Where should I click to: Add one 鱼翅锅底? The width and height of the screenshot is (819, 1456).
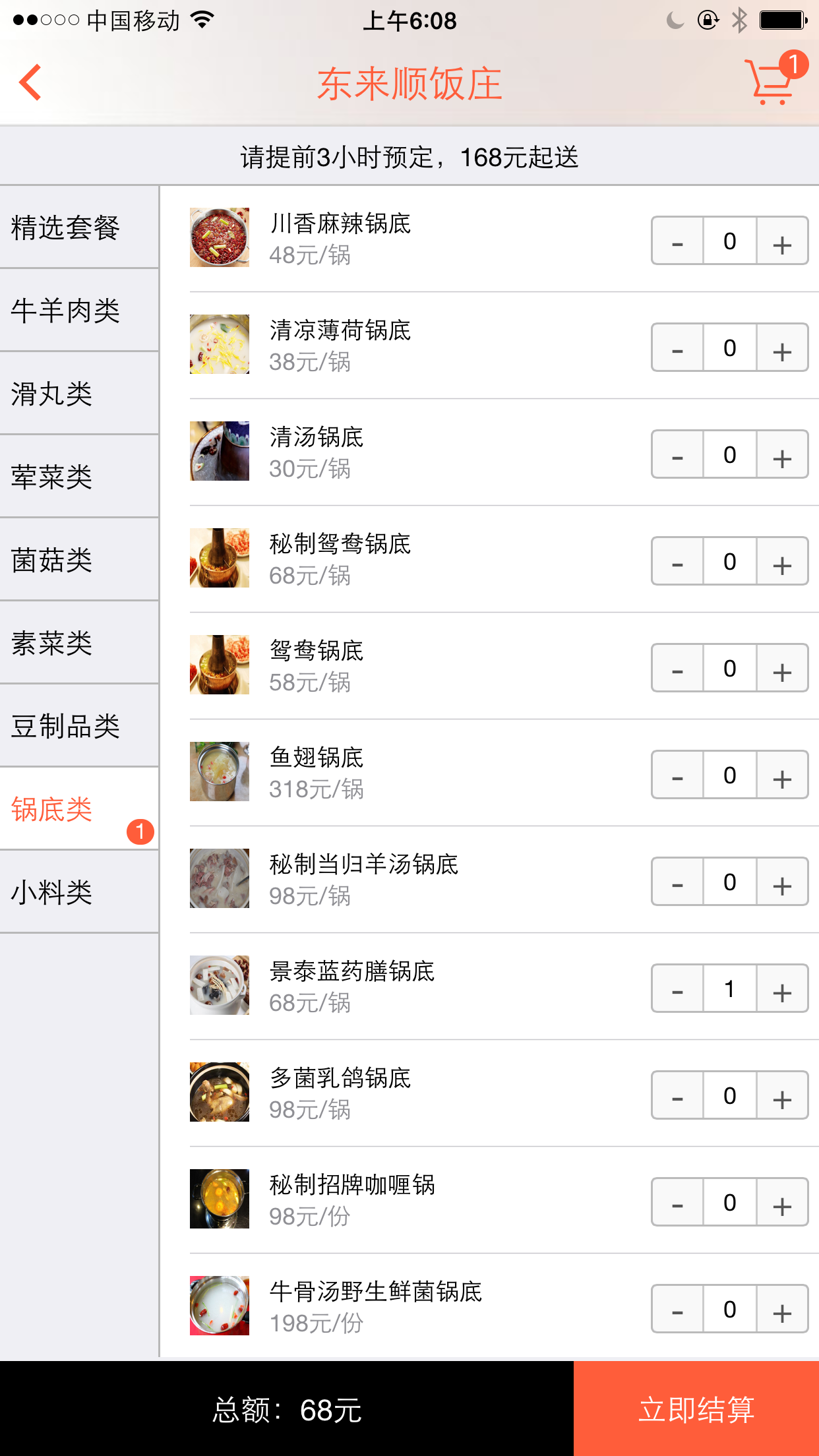[x=782, y=775]
